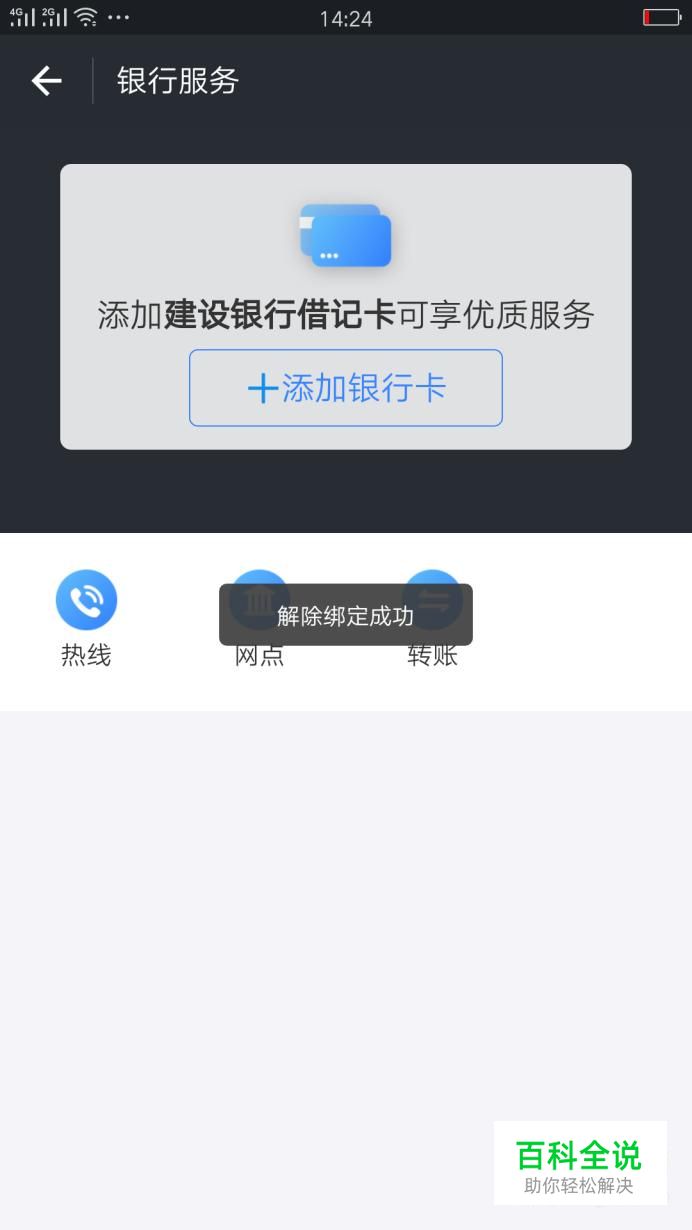Viewport: 692px width, 1230px height.
Task: Open the 网点 branch locator
Action: (x=259, y=656)
